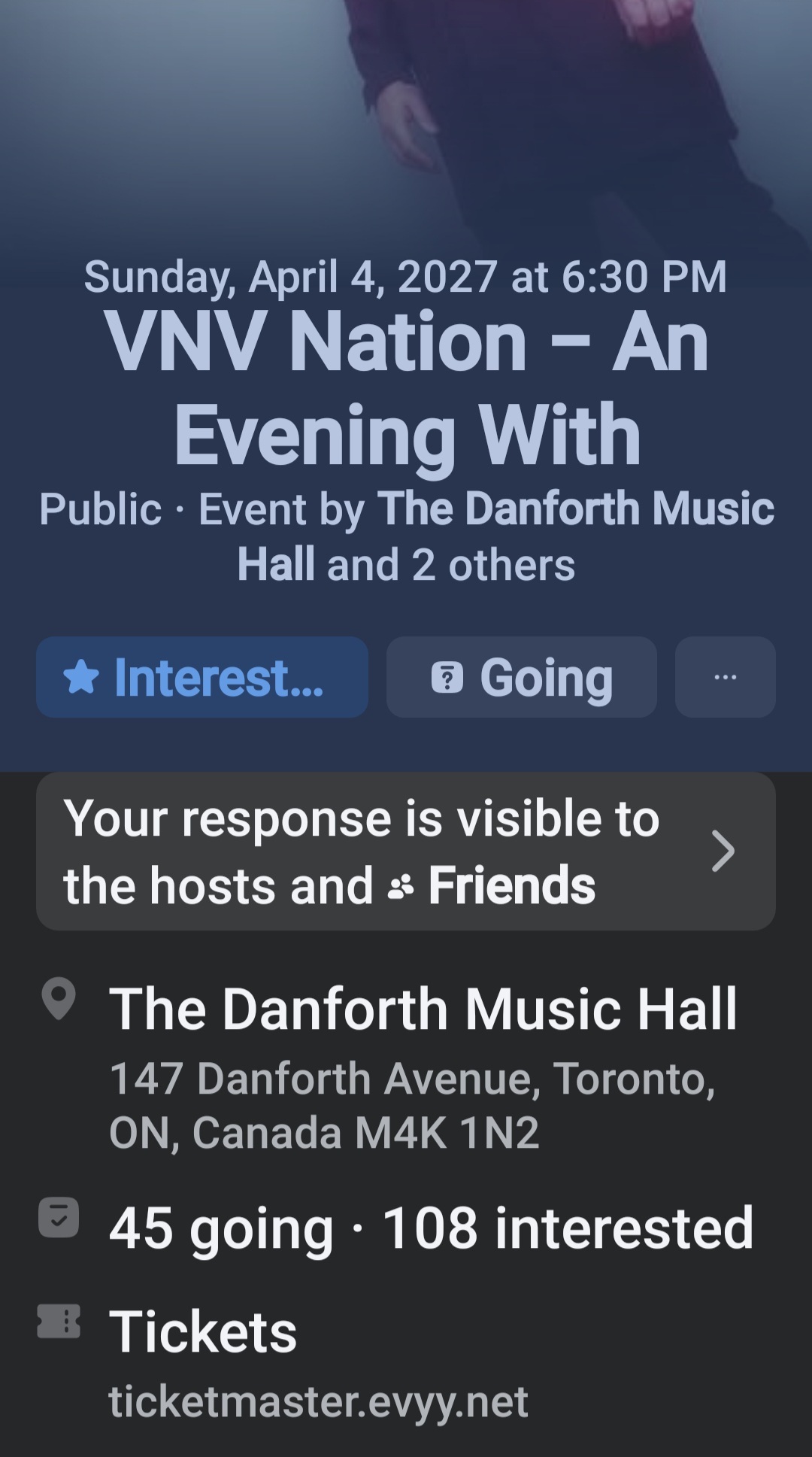Mark yourself as Going
The width and height of the screenshot is (812, 1457).
pos(521,677)
